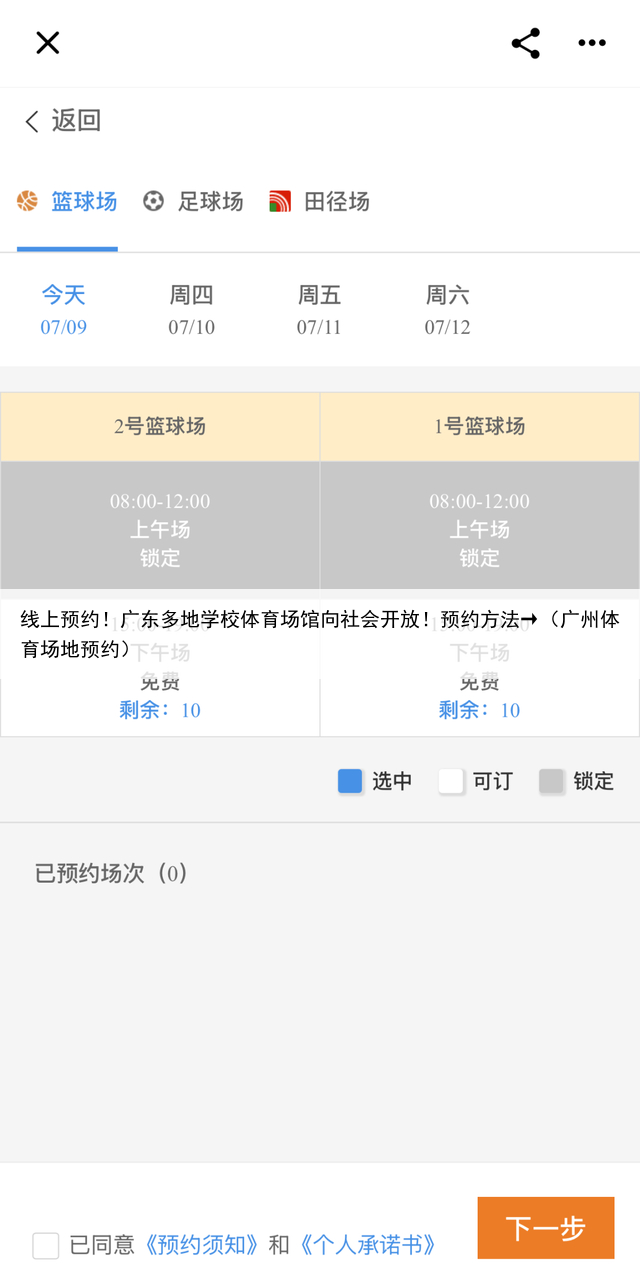Open the three-dot overflow menu
The image size is (640, 1268).
(592, 43)
